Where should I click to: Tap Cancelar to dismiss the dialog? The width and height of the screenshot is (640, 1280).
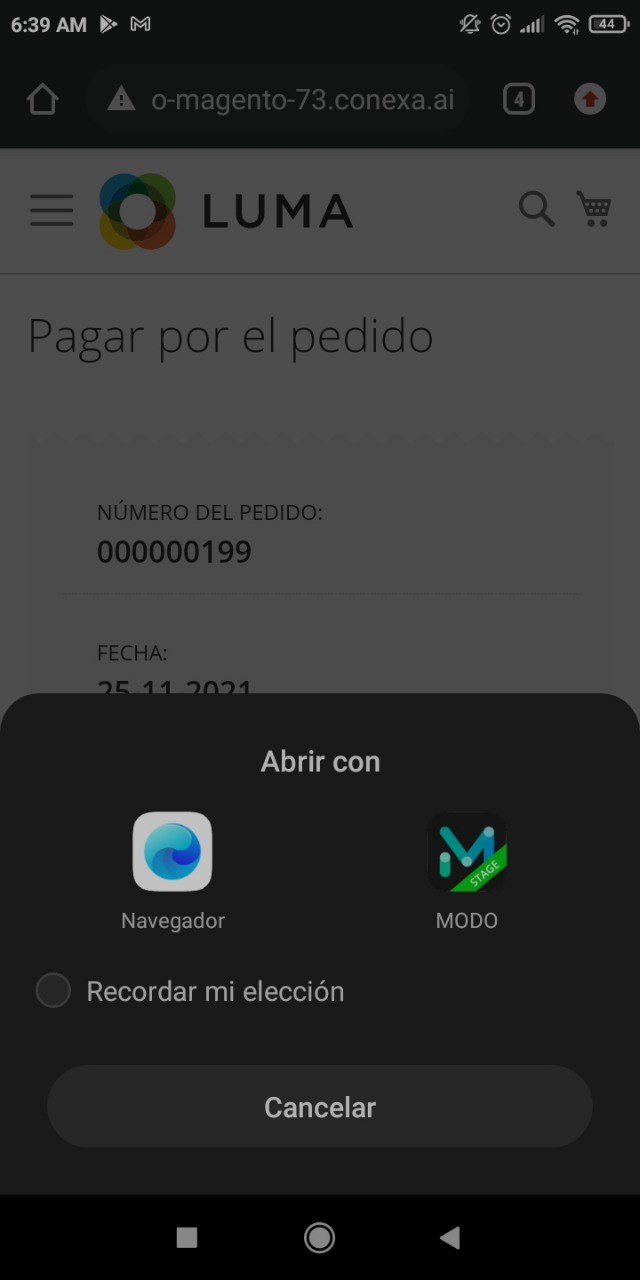pos(320,1107)
